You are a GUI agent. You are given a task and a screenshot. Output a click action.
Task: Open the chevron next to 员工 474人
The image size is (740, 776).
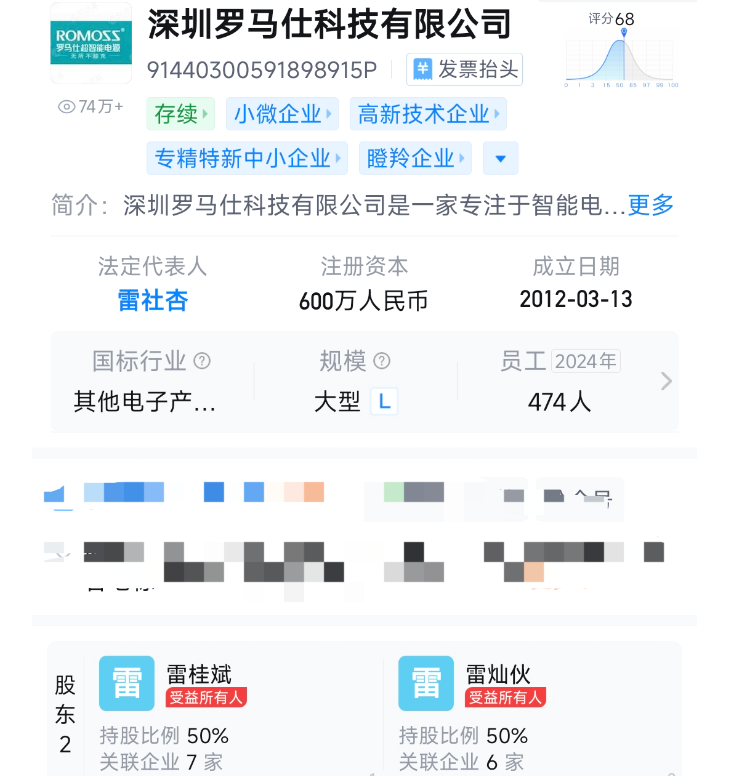click(x=666, y=381)
